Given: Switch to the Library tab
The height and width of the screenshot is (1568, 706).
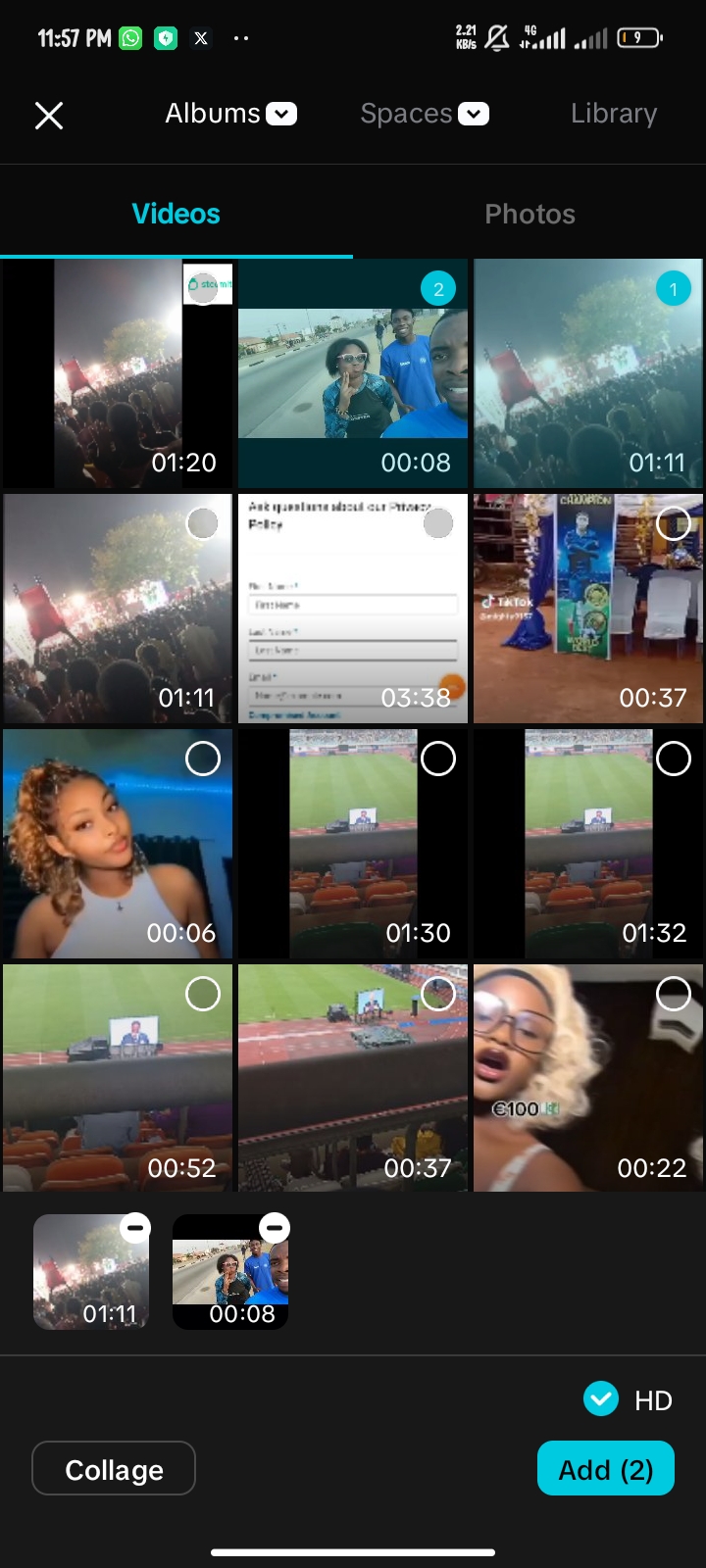Looking at the screenshot, I should point(614,114).
